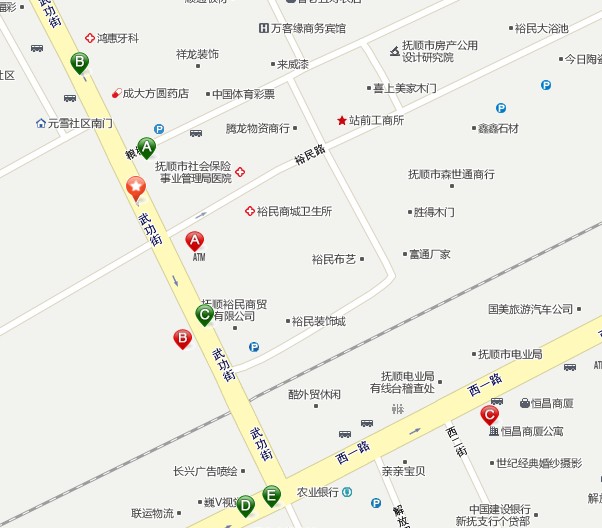Select the green C marker near 抚顺裕民商贸

[x=204, y=315]
